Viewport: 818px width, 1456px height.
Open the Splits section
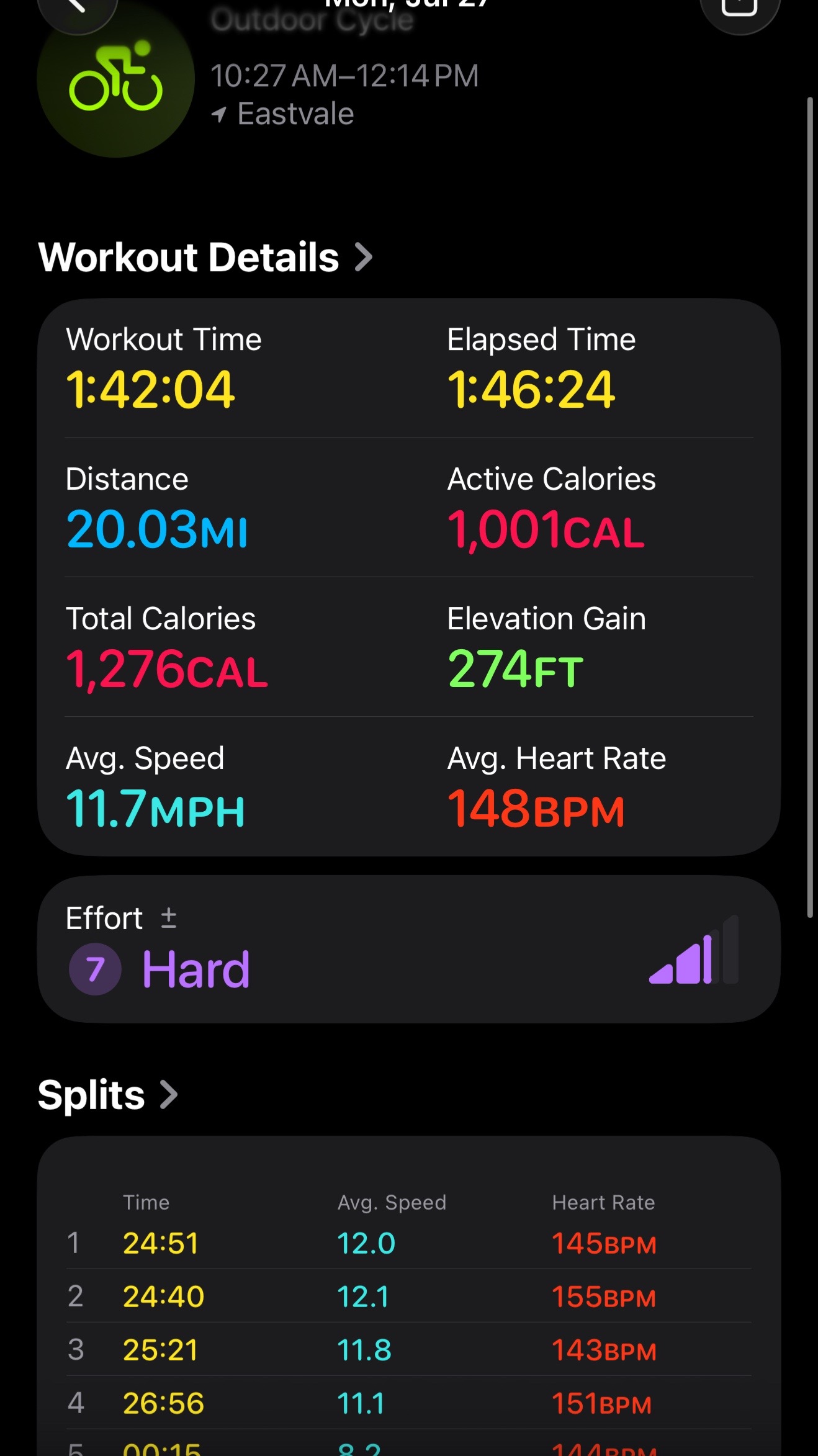pos(108,1094)
